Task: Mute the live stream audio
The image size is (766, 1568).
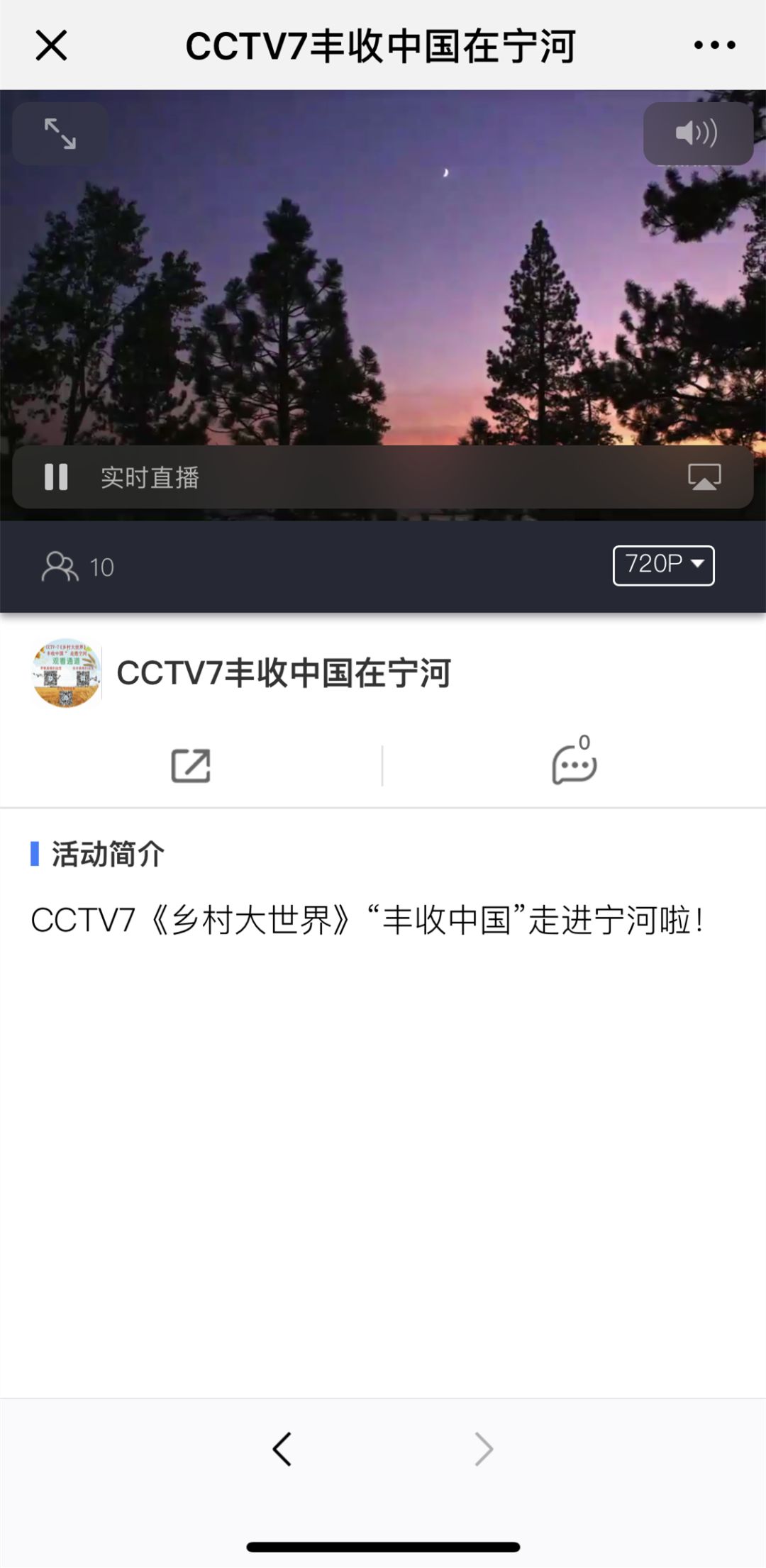Action: (x=697, y=133)
